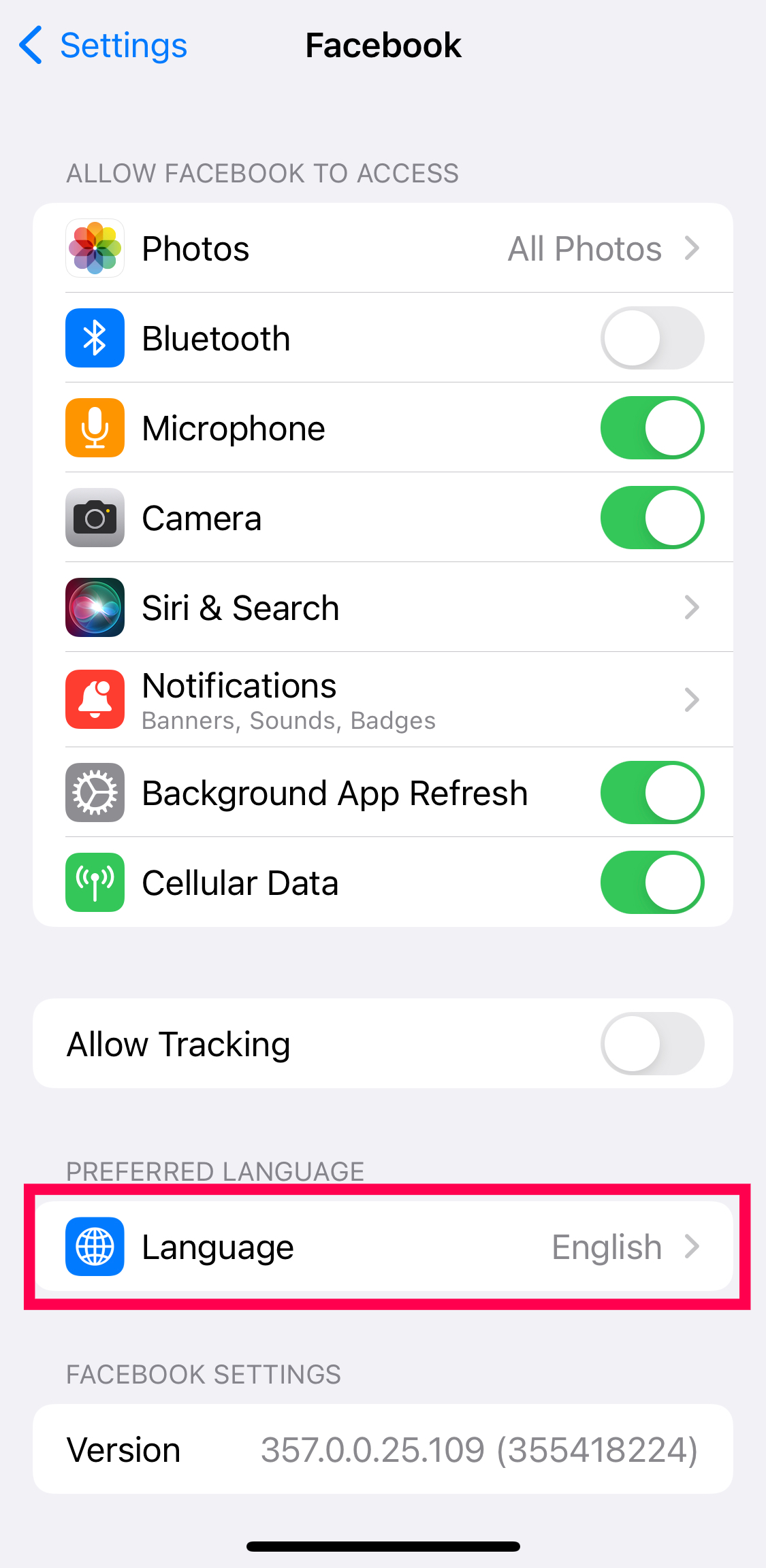Disable Camera access for Facebook
Screen dimensions: 766x1568
(652, 518)
